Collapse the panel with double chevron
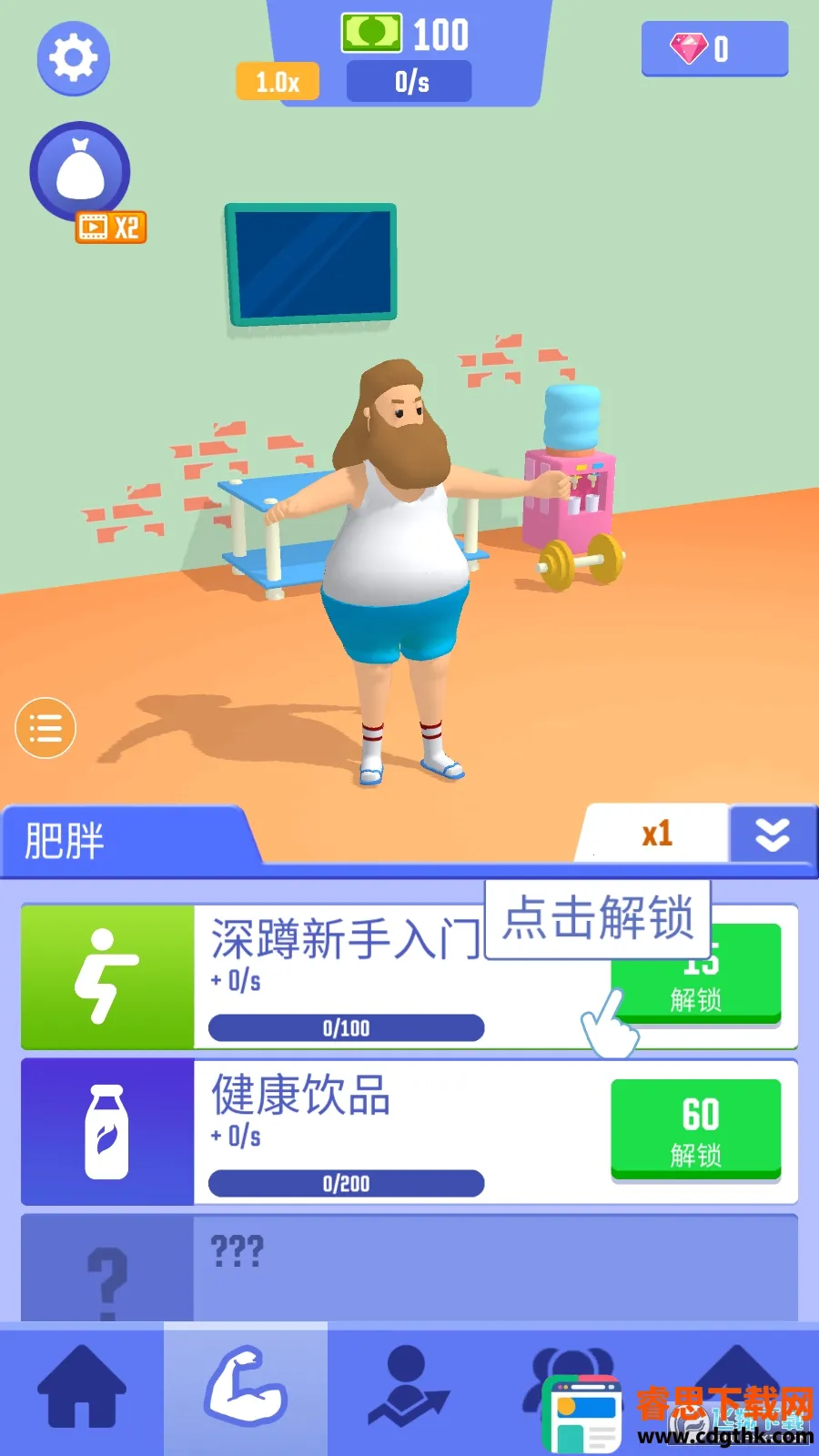819x1456 pixels. tap(772, 834)
